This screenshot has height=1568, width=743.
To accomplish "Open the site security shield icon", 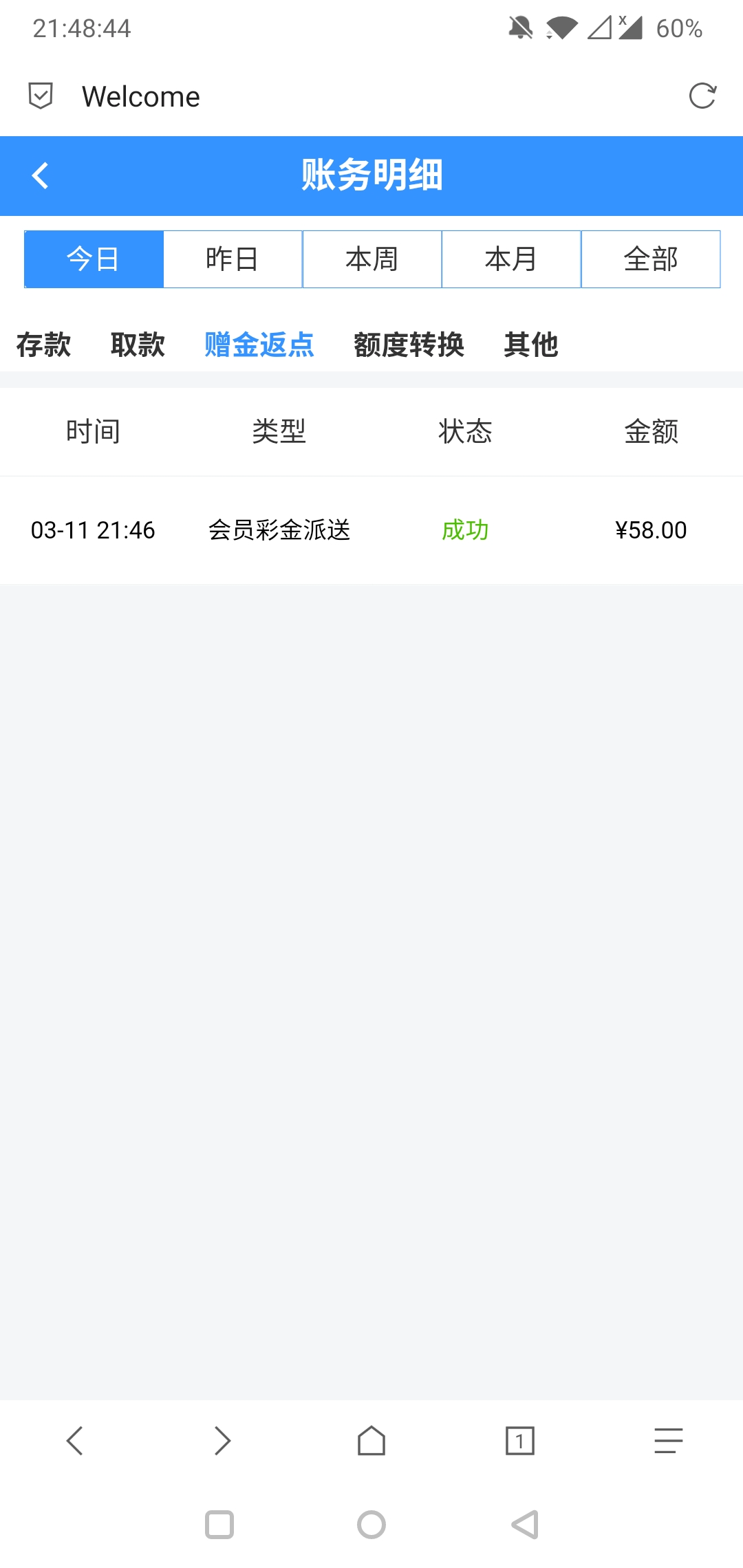I will 41,96.
